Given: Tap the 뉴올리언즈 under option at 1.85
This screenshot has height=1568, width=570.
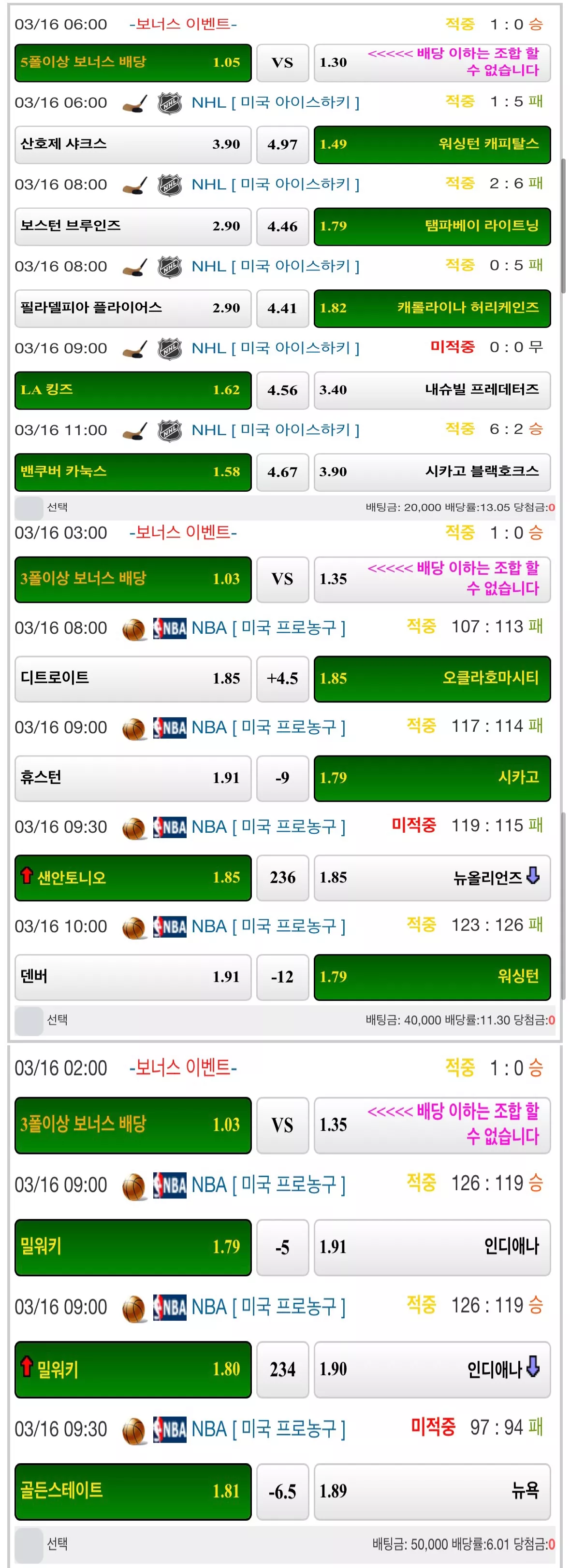Looking at the screenshot, I should click(432, 878).
